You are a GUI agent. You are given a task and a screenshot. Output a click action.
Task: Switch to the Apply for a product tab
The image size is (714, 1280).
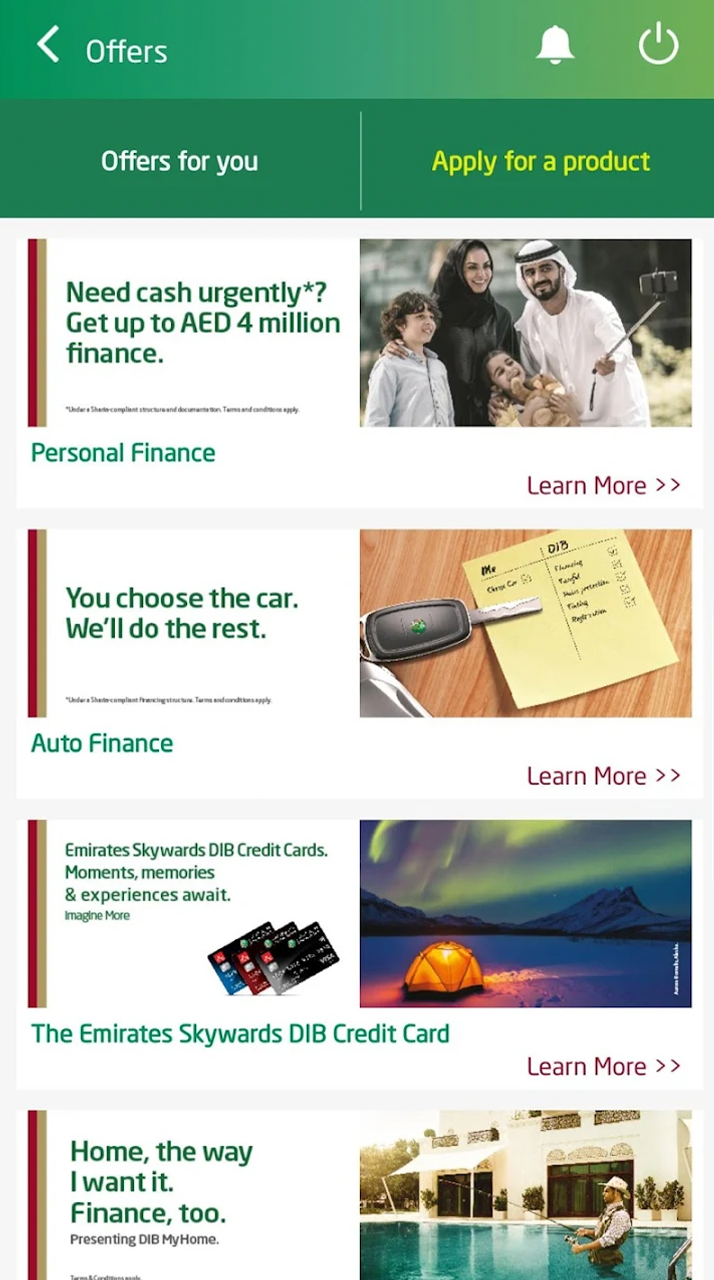pos(540,161)
